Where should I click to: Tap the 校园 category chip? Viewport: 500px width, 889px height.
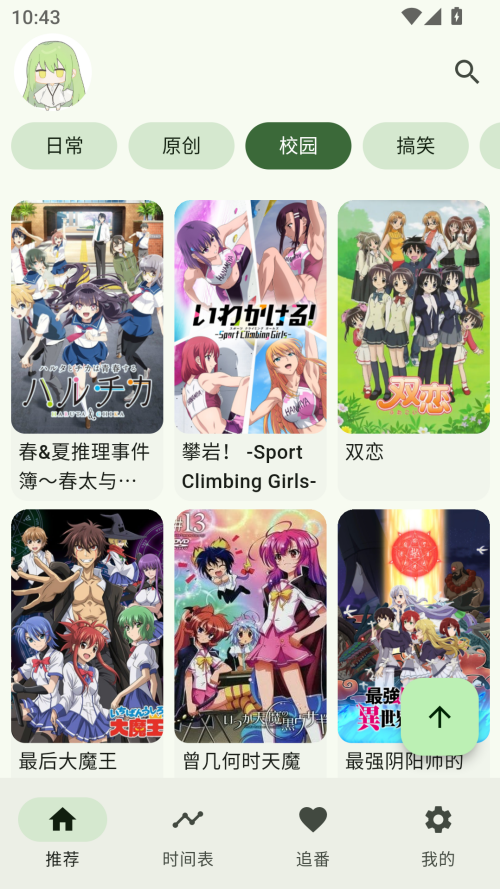point(298,146)
